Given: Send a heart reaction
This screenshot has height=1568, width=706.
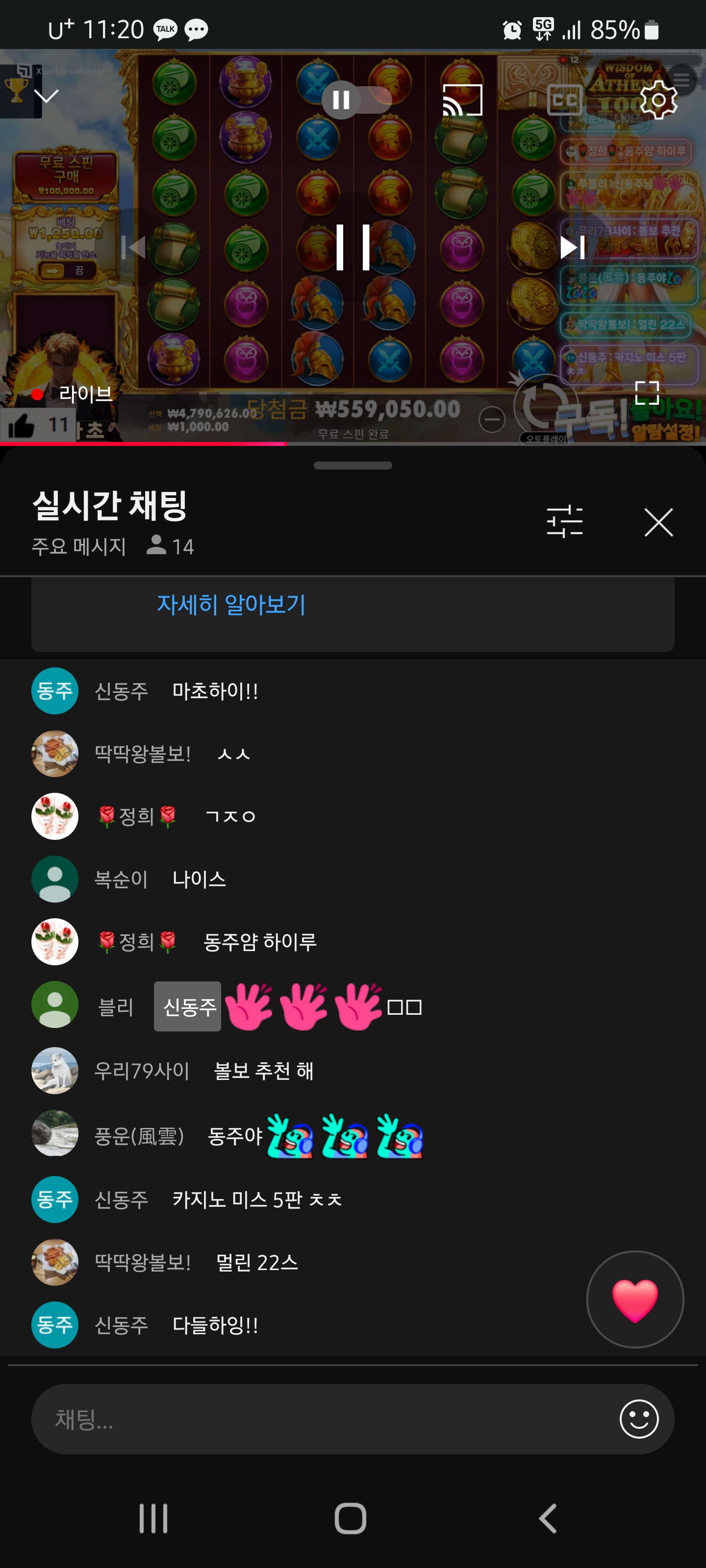Looking at the screenshot, I should point(634,1299).
